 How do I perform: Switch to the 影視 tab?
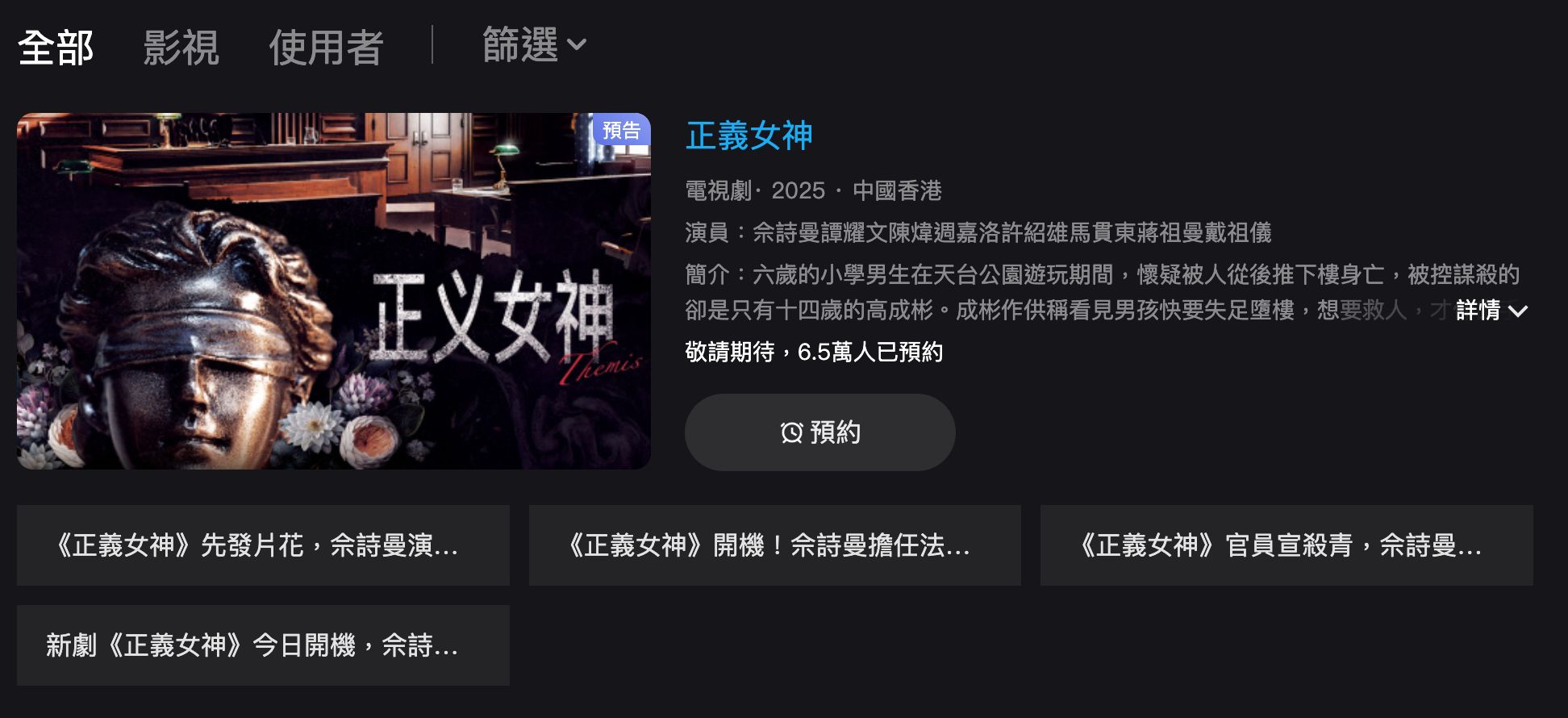tap(181, 48)
